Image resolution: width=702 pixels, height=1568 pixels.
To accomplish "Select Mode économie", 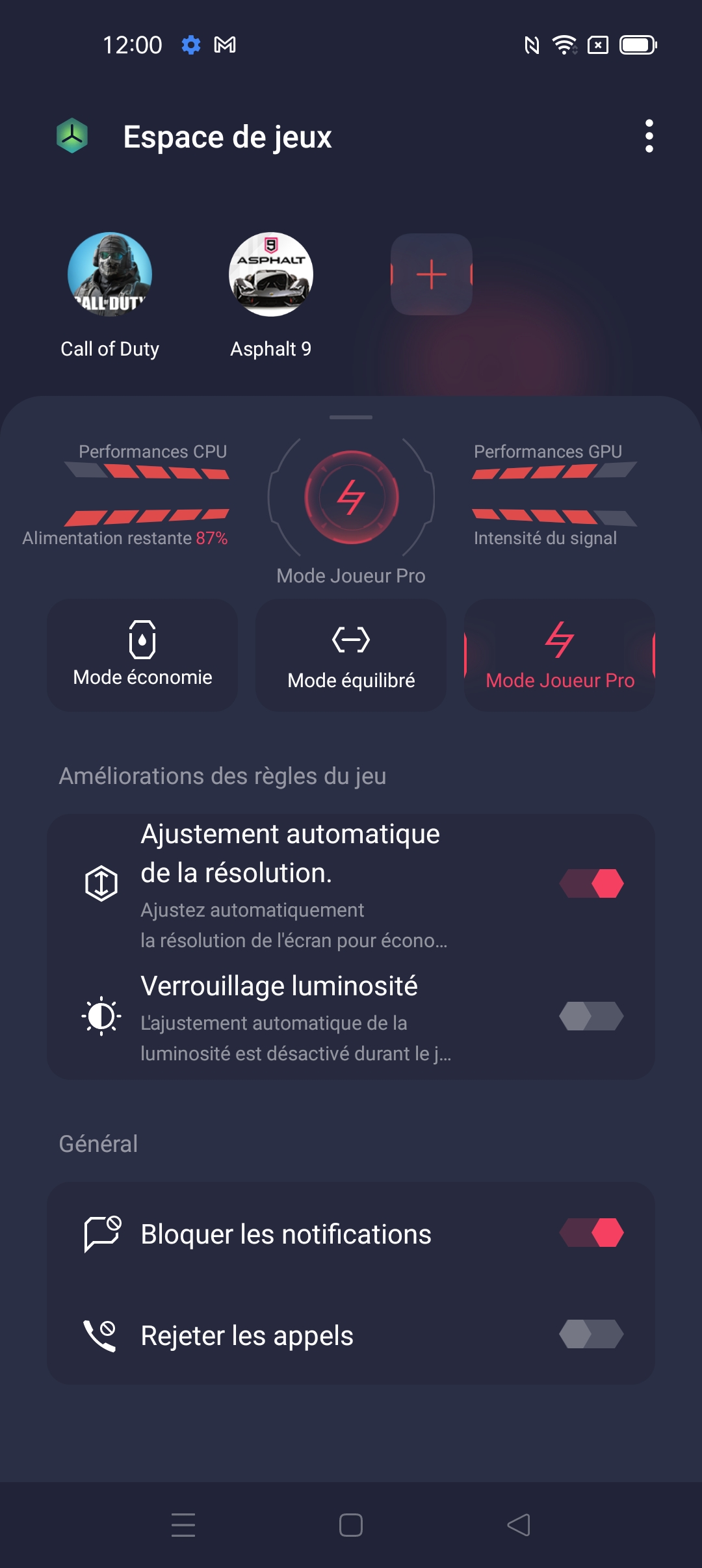I will [142, 655].
